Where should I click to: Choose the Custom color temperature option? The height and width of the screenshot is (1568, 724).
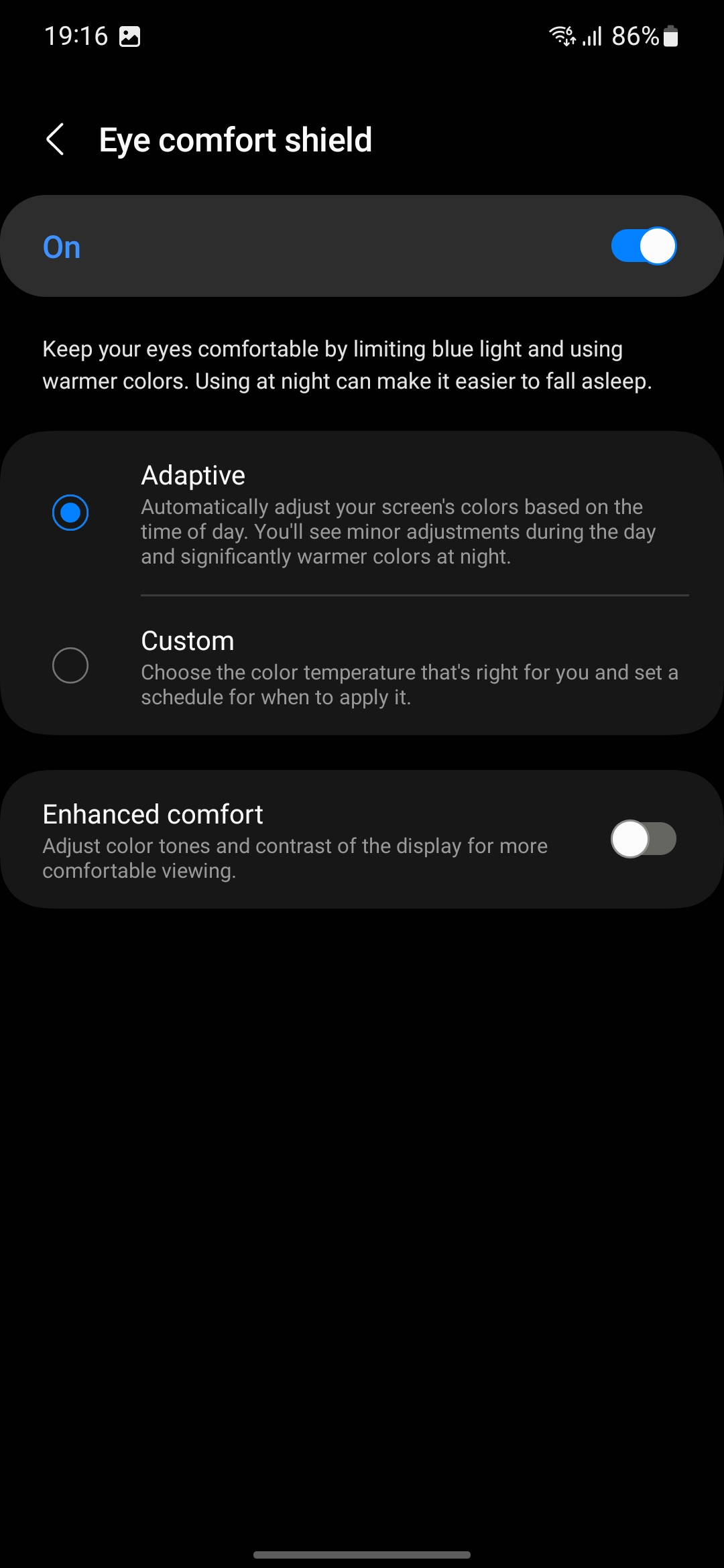(70, 665)
